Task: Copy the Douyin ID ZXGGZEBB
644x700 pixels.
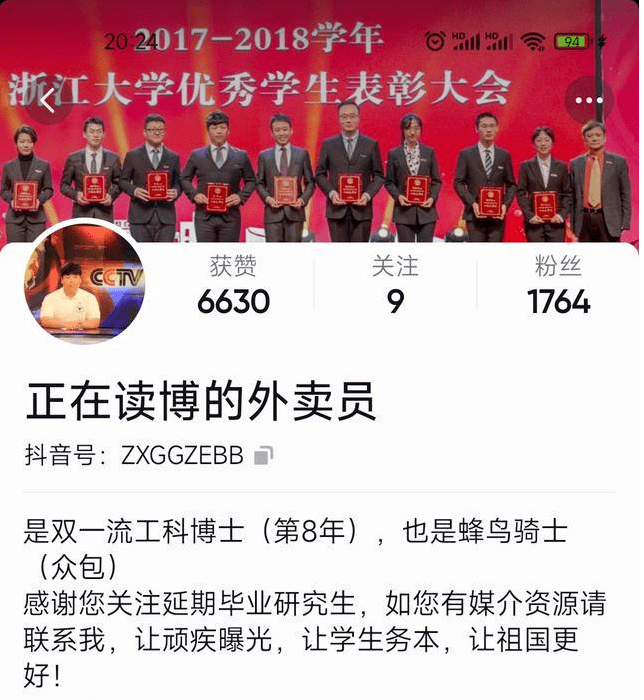Action: point(263,456)
